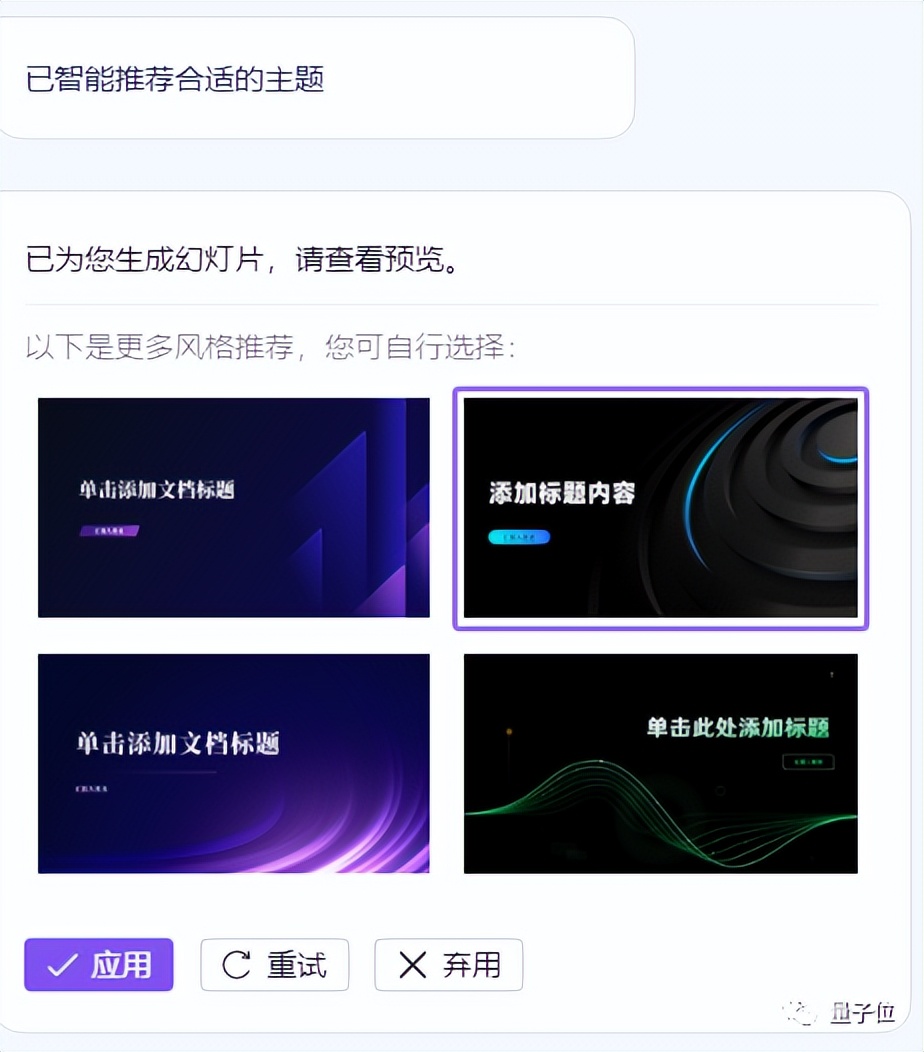
Task: Click the blue subtitle pill in the selected theme
Action: (519, 537)
